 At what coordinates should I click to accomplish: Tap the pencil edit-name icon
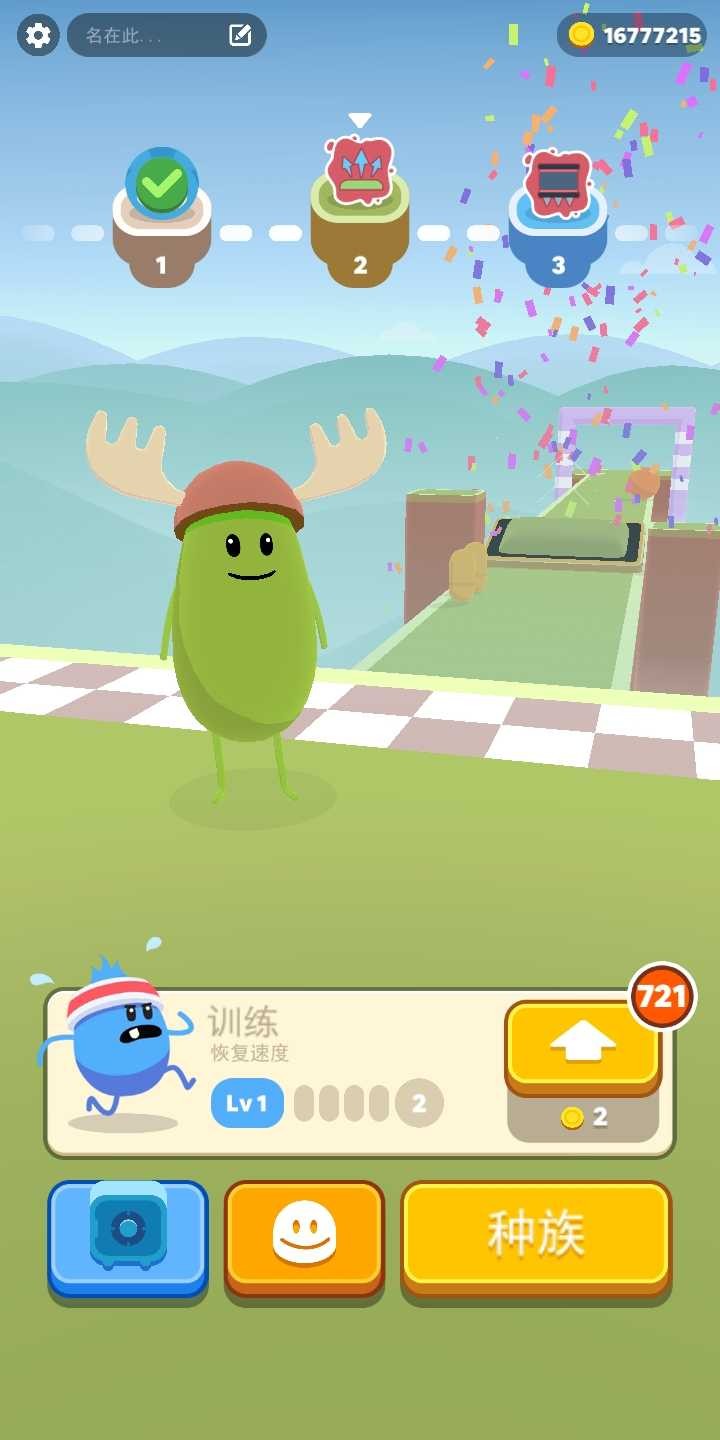238,33
